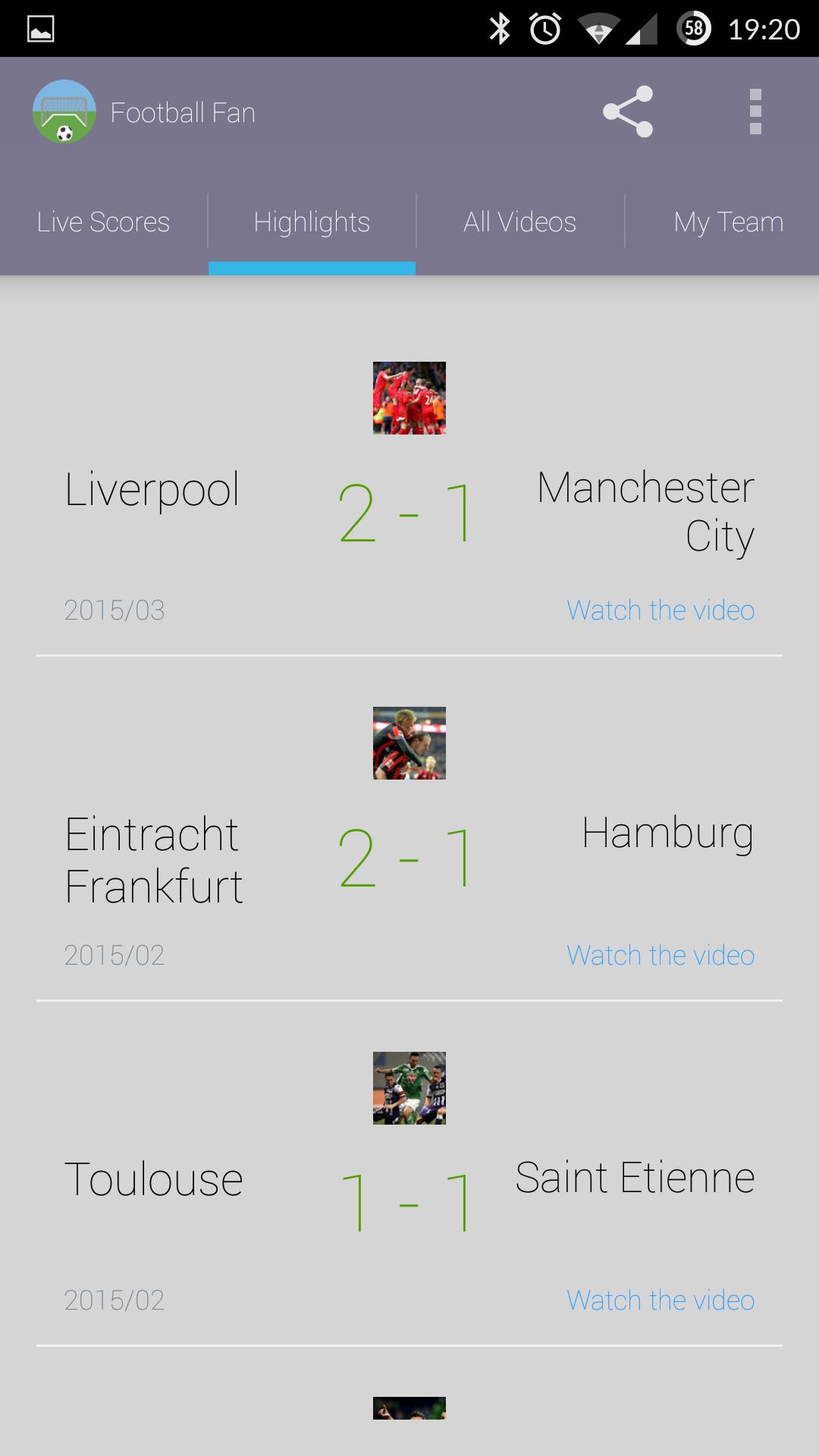Watch the Eintracht Frankfurt vs Hamburg video

(660, 955)
